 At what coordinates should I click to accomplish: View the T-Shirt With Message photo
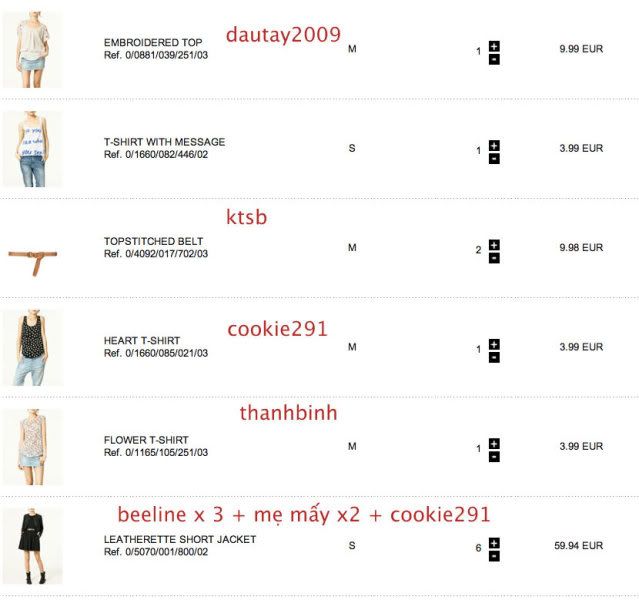pyautogui.click(x=32, y=148)
